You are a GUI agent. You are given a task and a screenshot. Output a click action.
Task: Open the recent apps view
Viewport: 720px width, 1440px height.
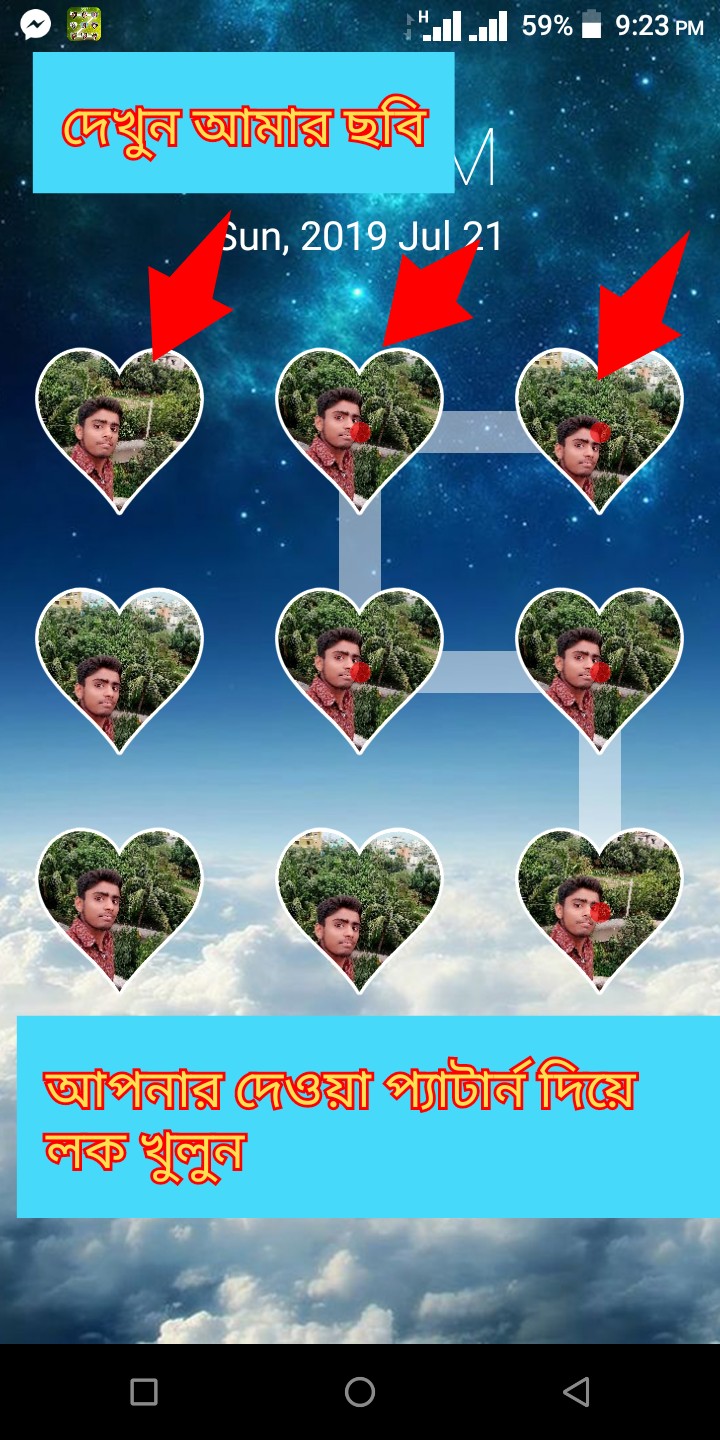pyautogui.click(x=144, y=1392)
